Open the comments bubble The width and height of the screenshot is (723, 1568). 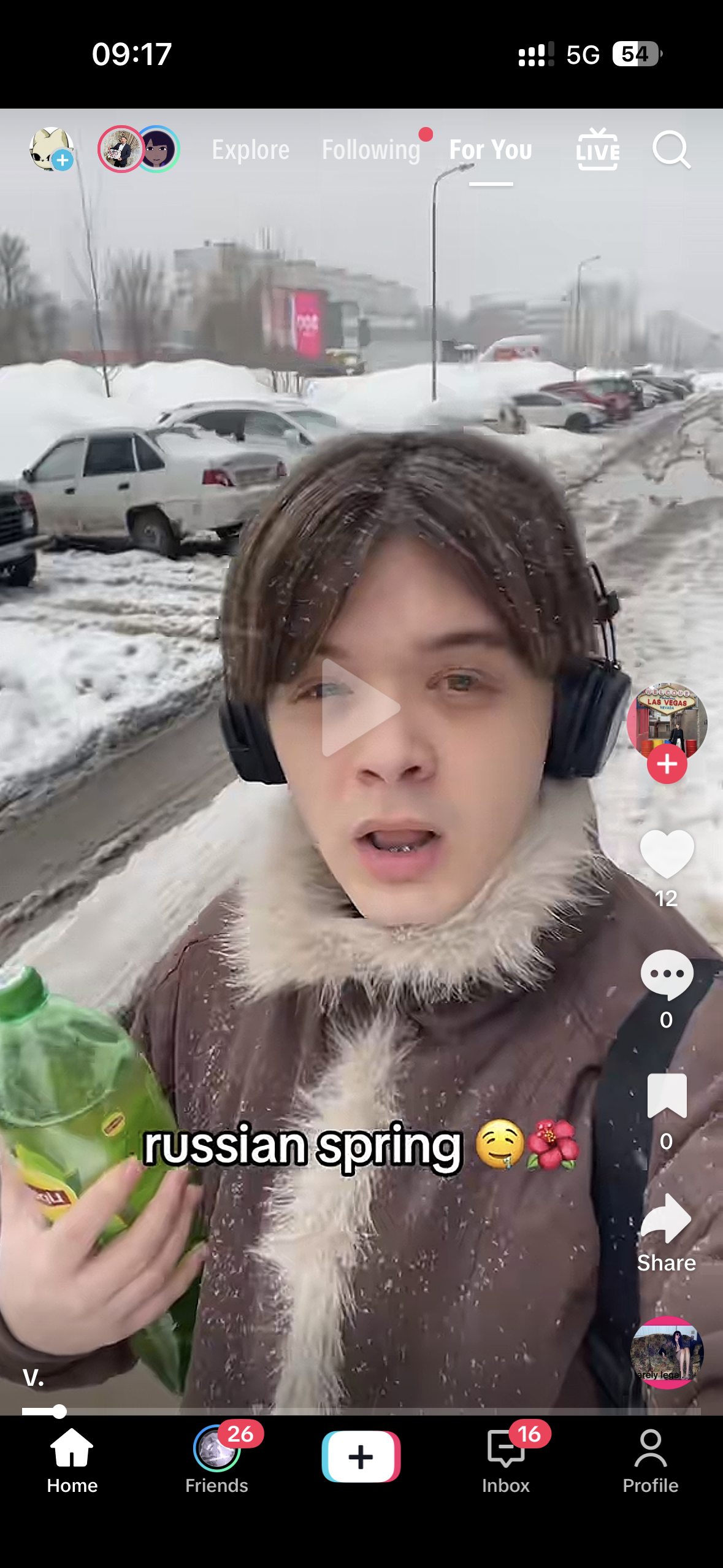coord(667,975)
